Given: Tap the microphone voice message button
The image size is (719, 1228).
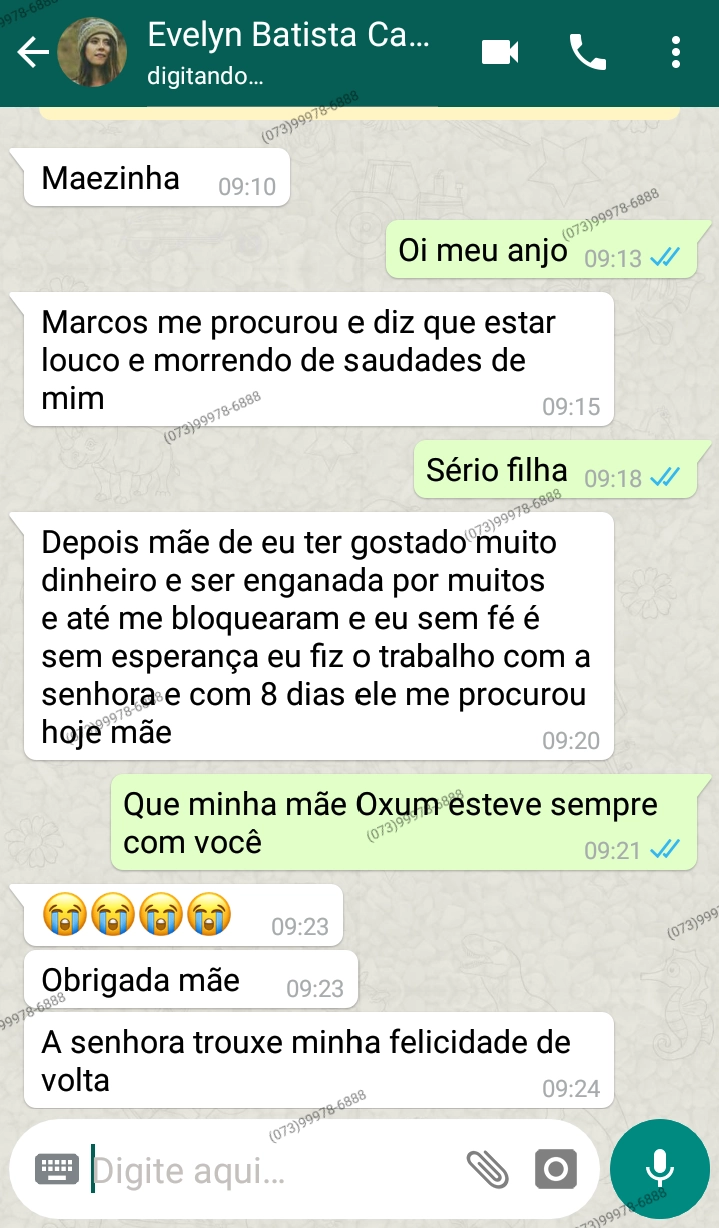Looking at the screenshot, I should [659, 1169].
